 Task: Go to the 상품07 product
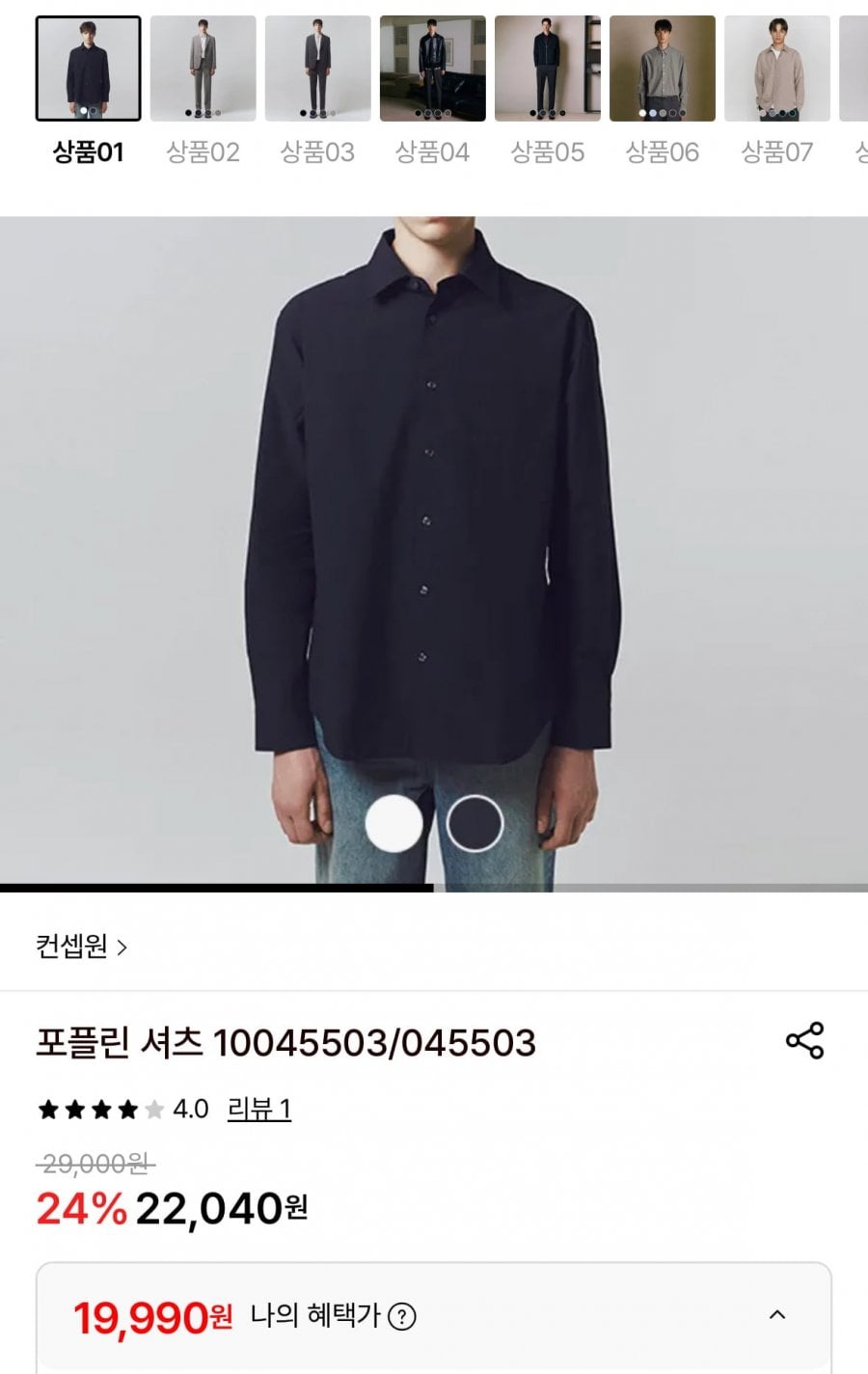[x=776, y=69]
